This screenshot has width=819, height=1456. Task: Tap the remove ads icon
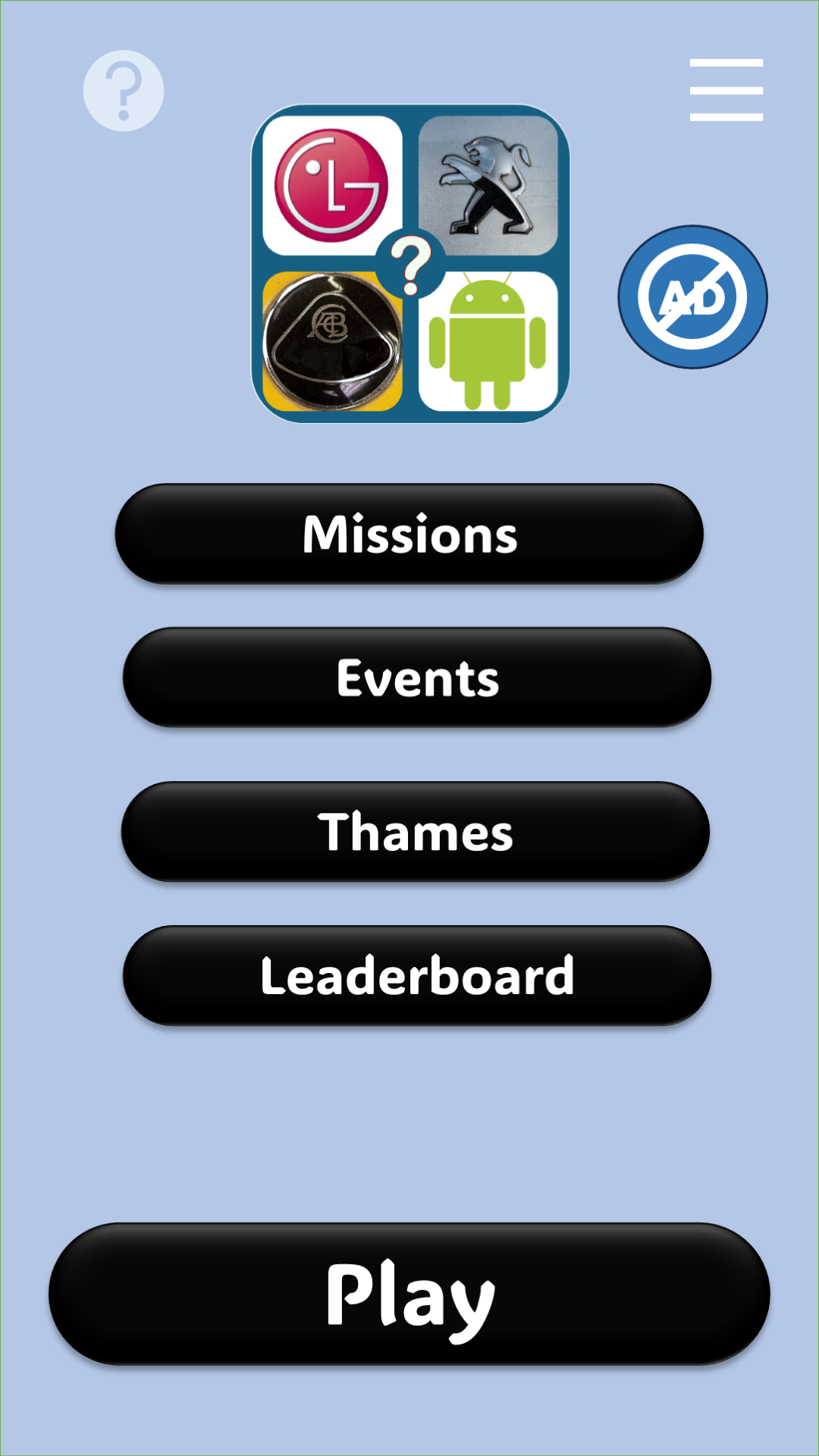coord(692,297)
